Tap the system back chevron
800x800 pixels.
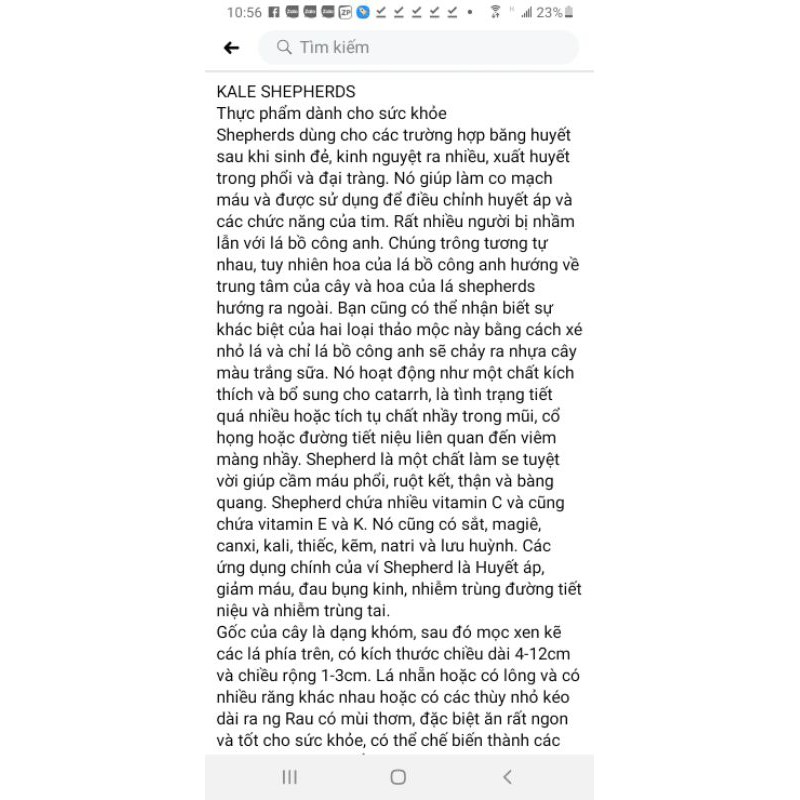pyautogui.click(x=507, y=777)
